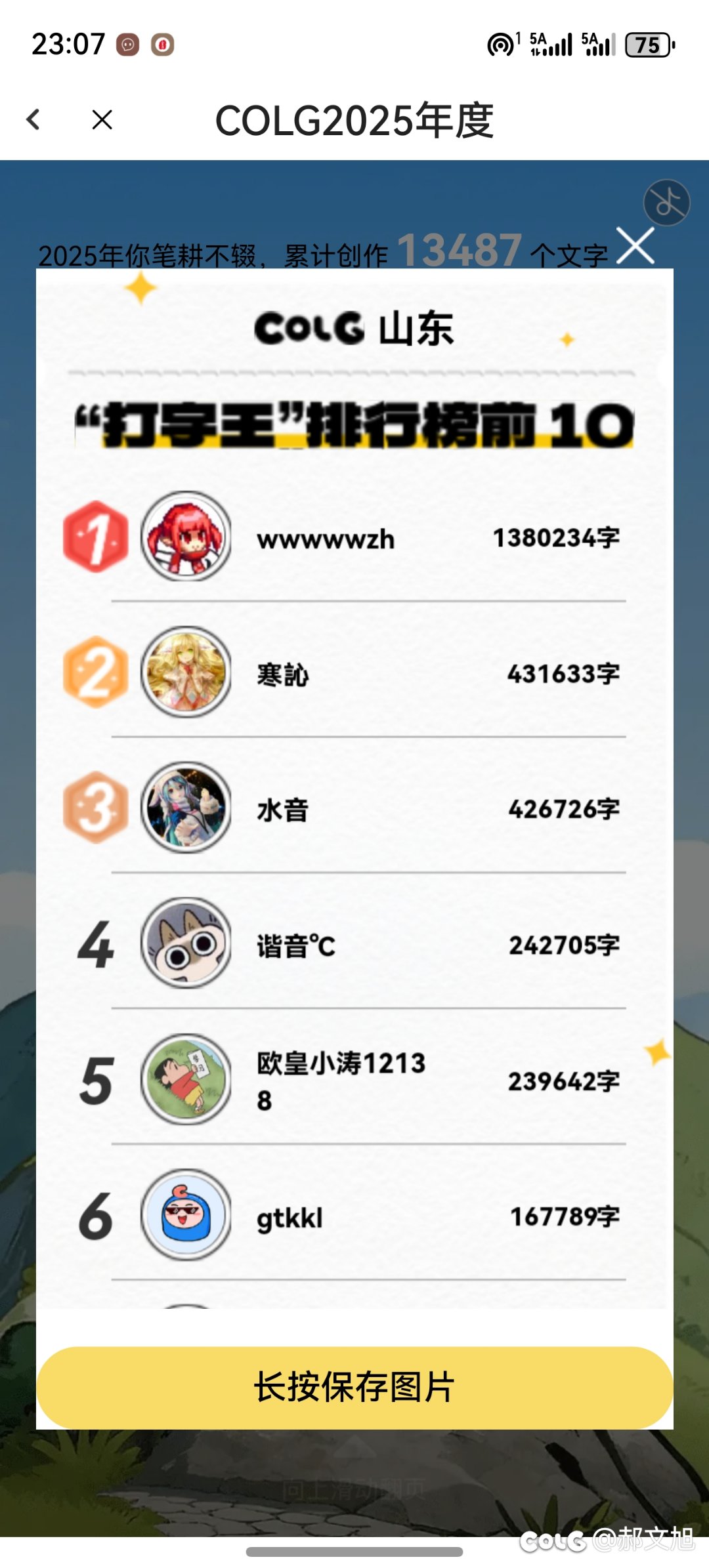This screenshot has width=709, height=1568.
Task: Toggle the background music icon
Action: coord(666,202)
